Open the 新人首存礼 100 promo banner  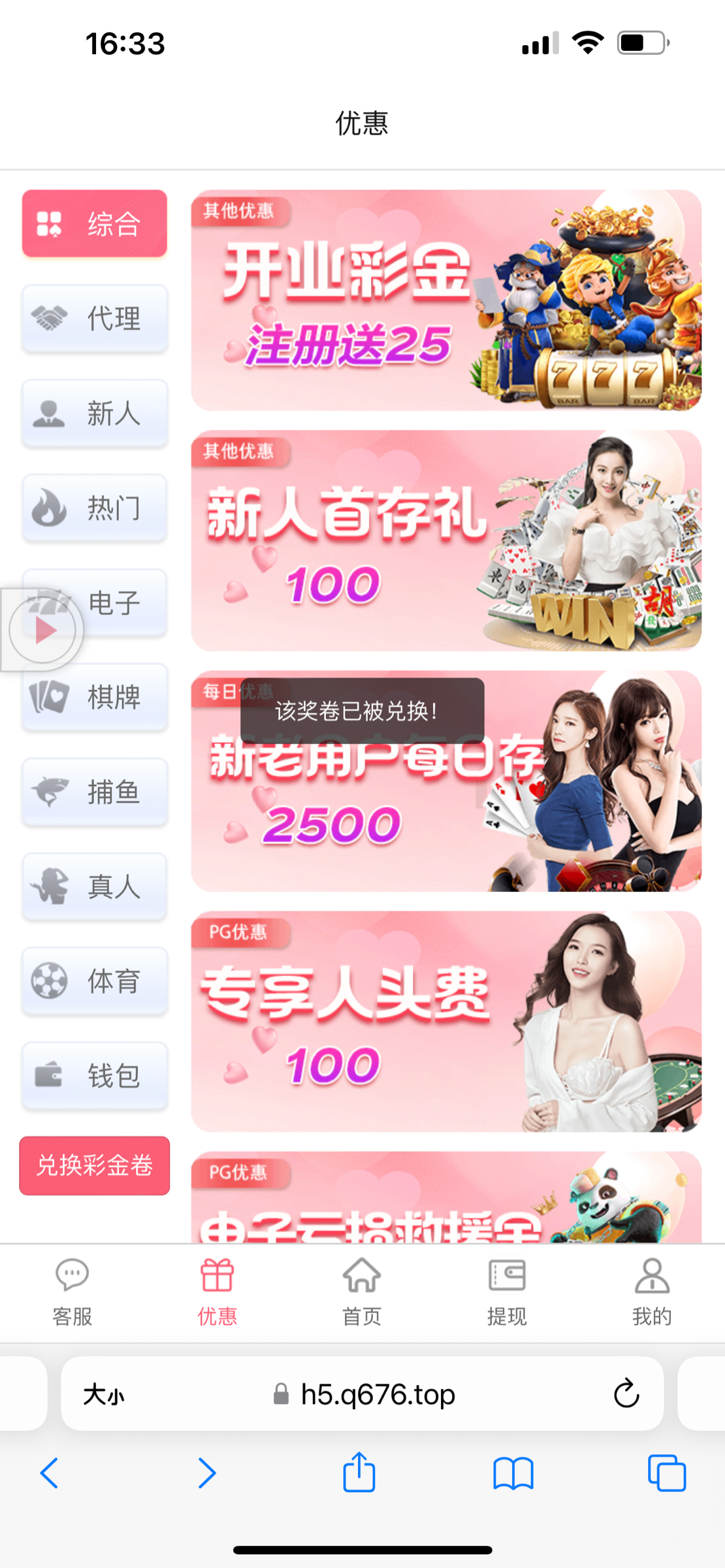point(446,540)
